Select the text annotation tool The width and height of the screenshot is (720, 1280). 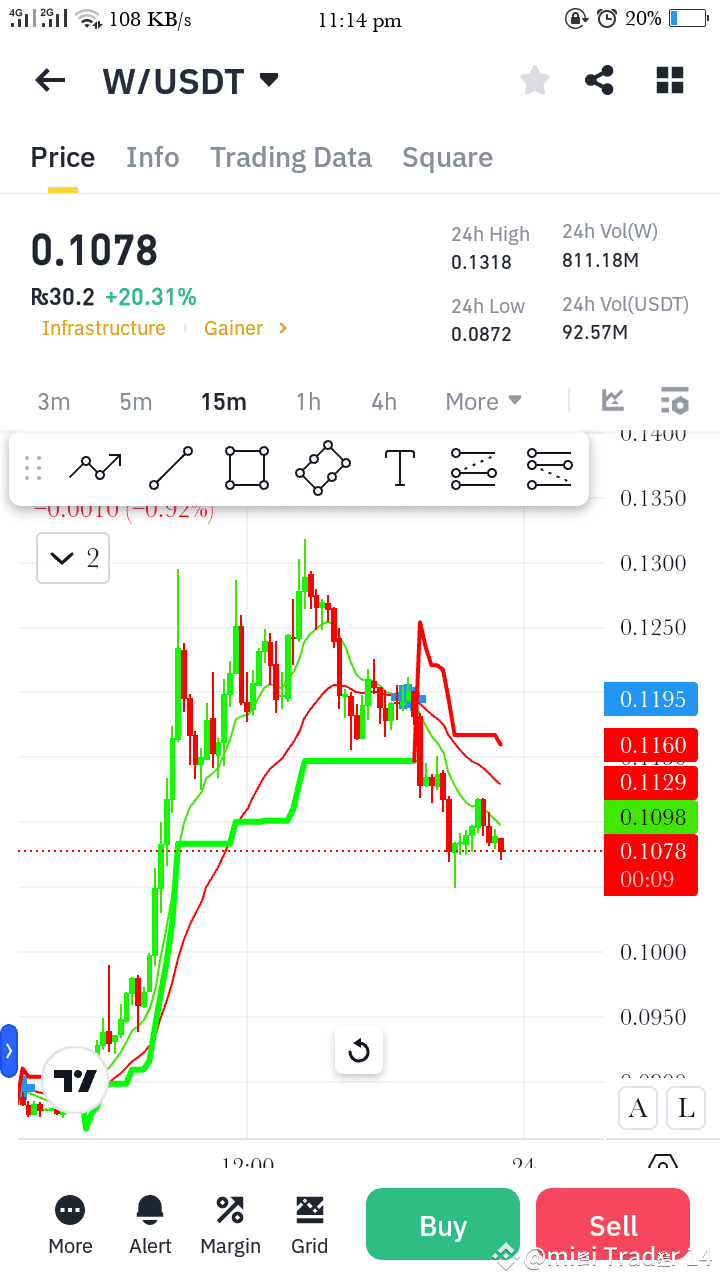click(x=399, y=467)
